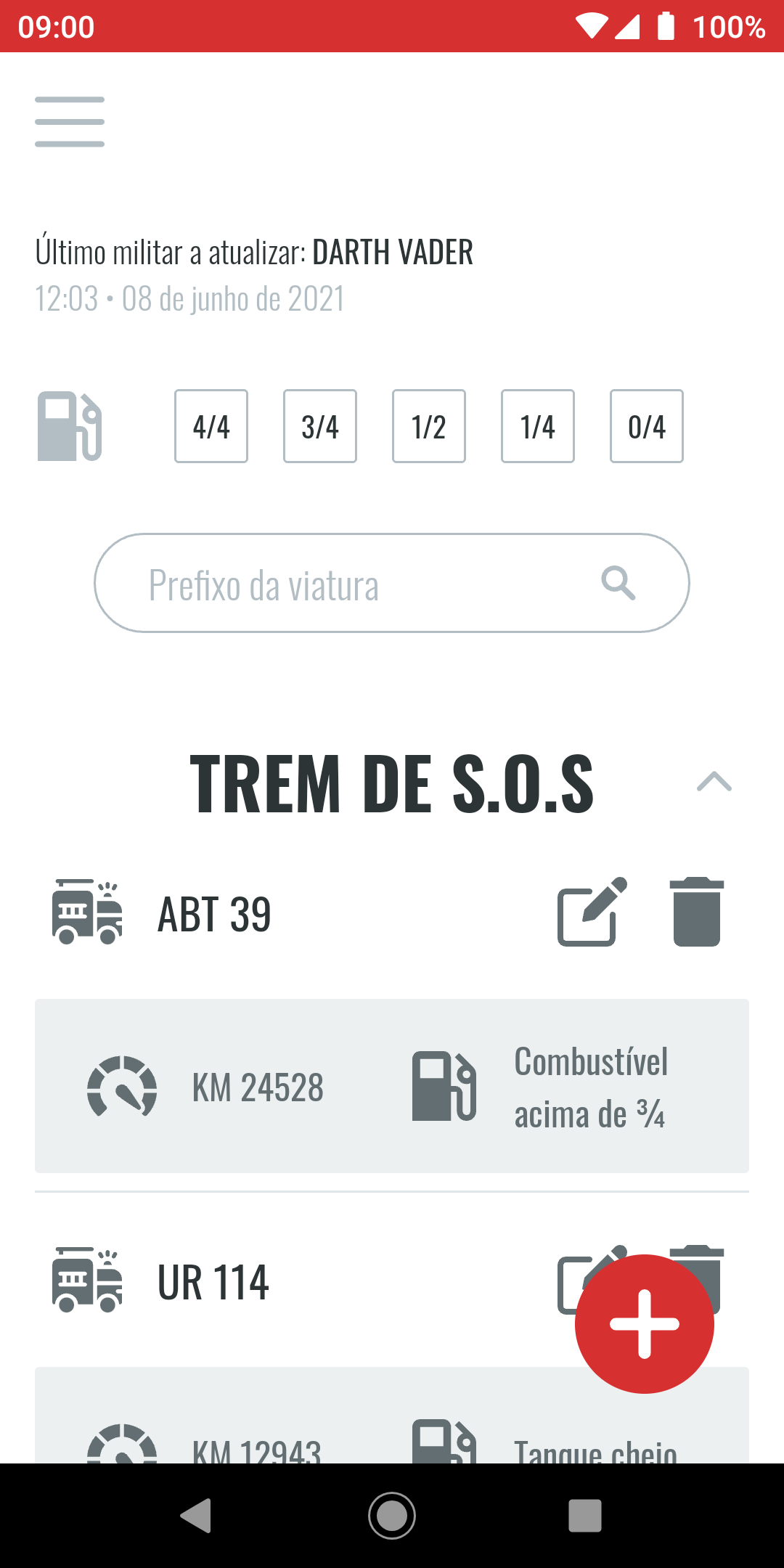Tap the magnifier search icon
The height and width of the screenshot is (1568, 784).
click(618, 583)
